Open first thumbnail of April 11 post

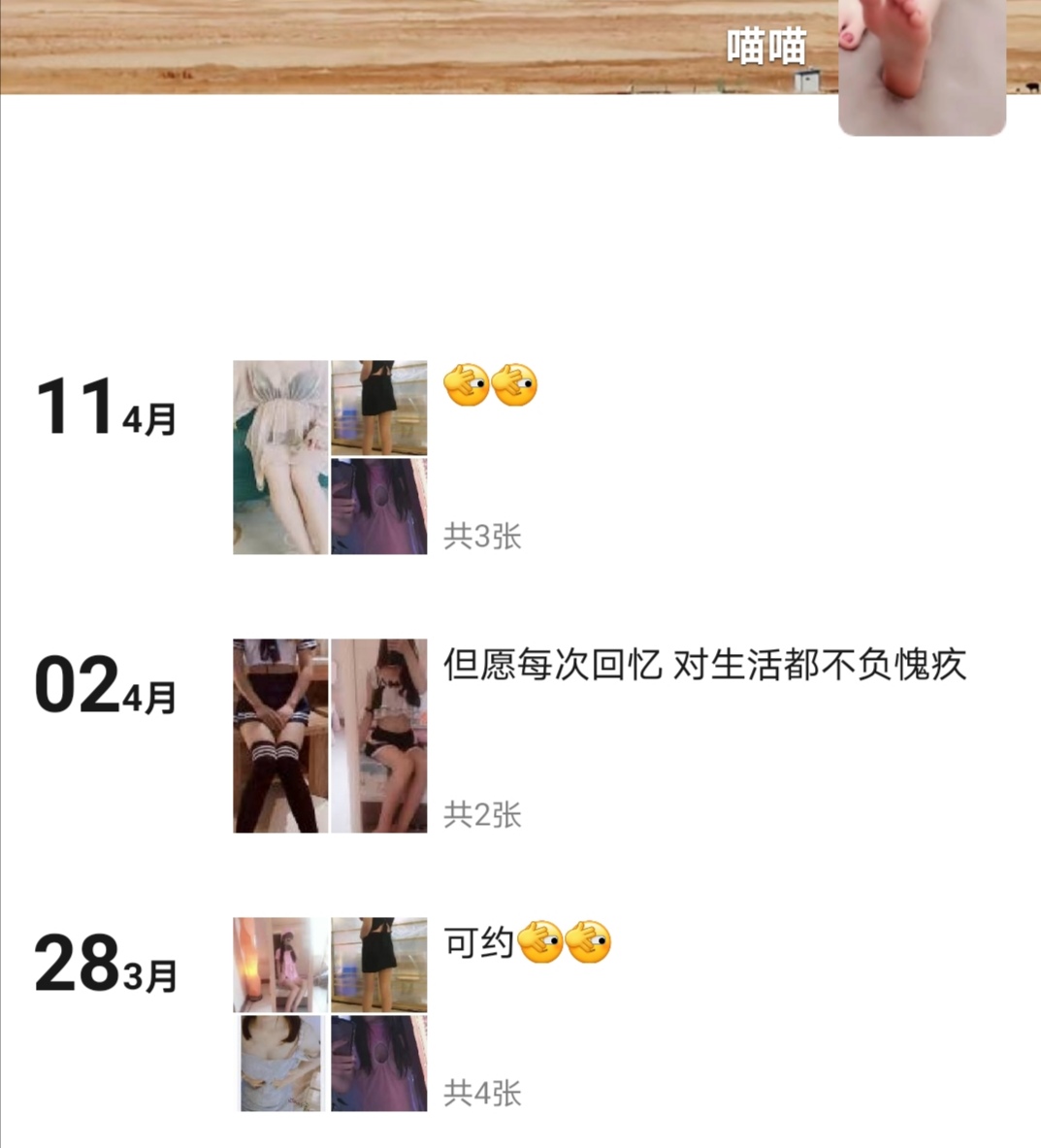279,456
